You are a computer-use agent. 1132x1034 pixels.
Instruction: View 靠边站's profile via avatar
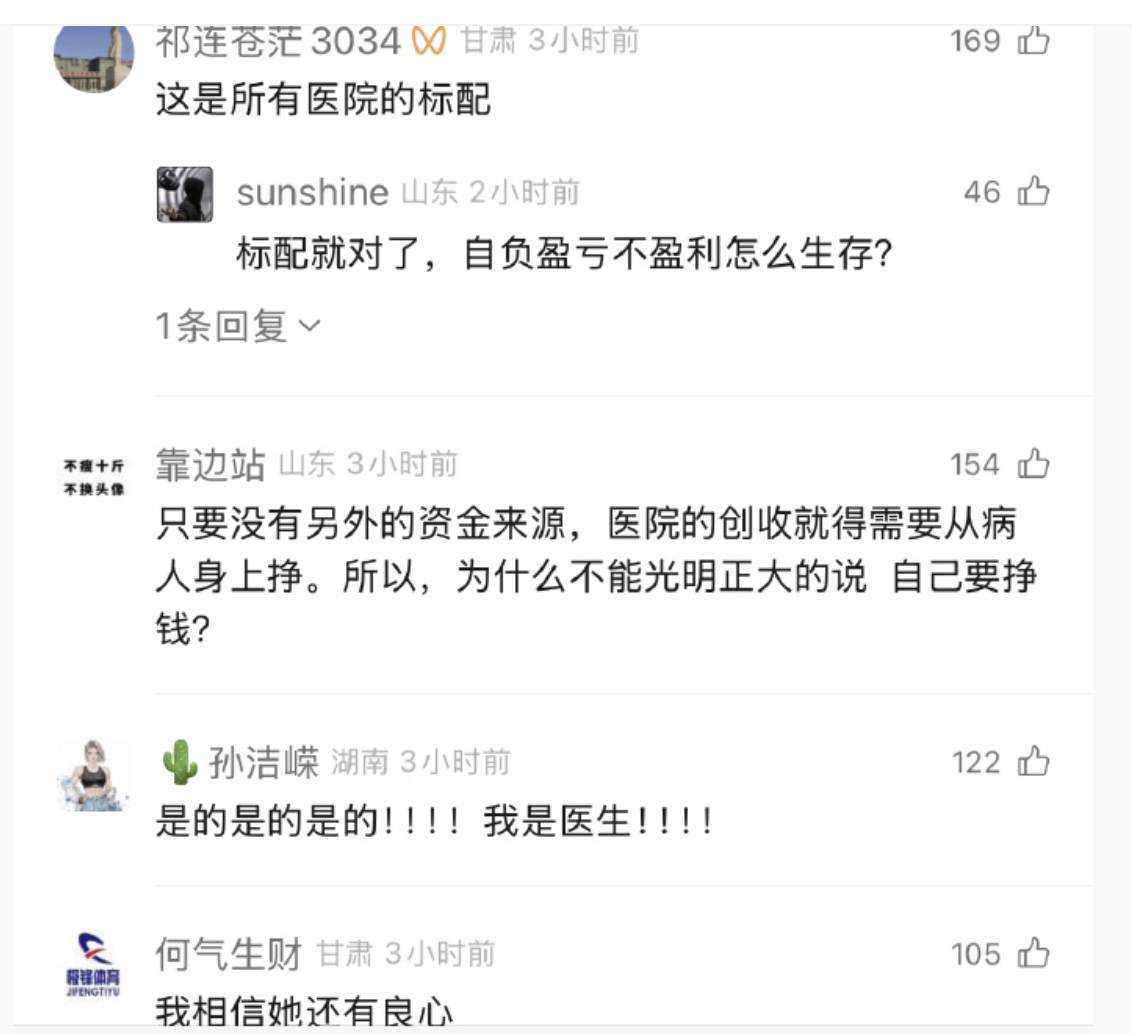(93, 477)
